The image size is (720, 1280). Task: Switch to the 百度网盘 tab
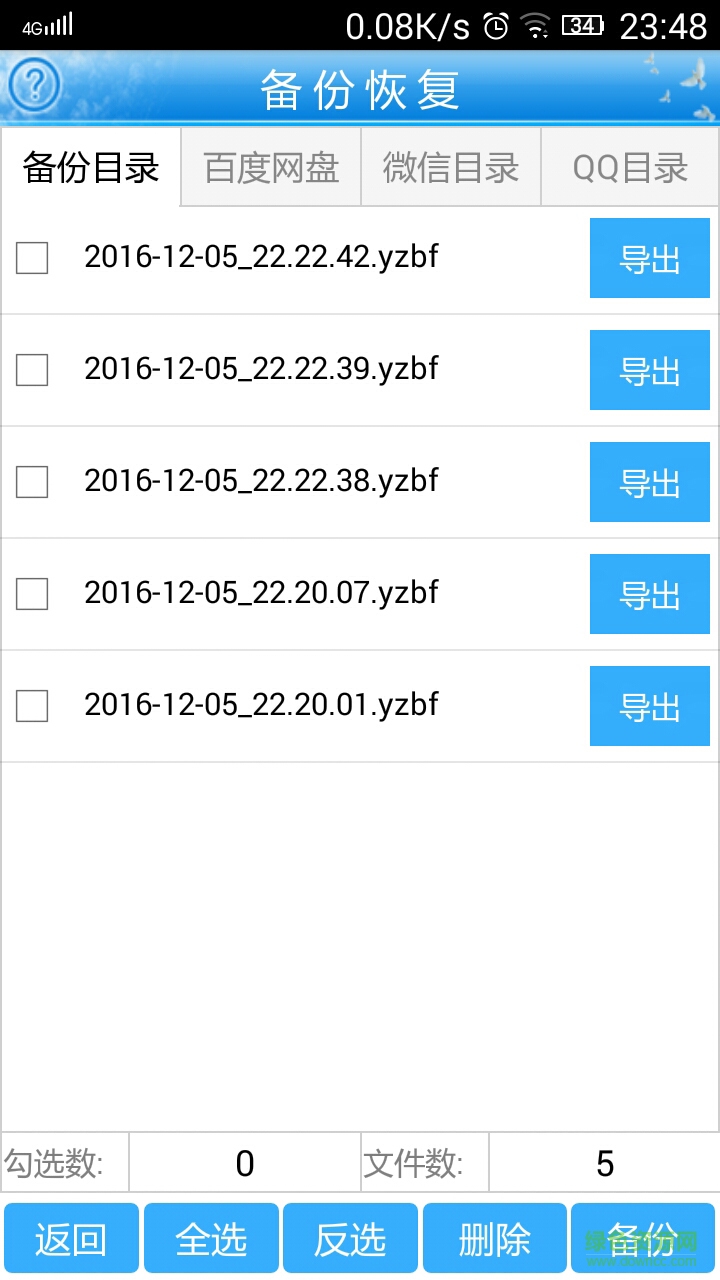click(x=271, y=168)
